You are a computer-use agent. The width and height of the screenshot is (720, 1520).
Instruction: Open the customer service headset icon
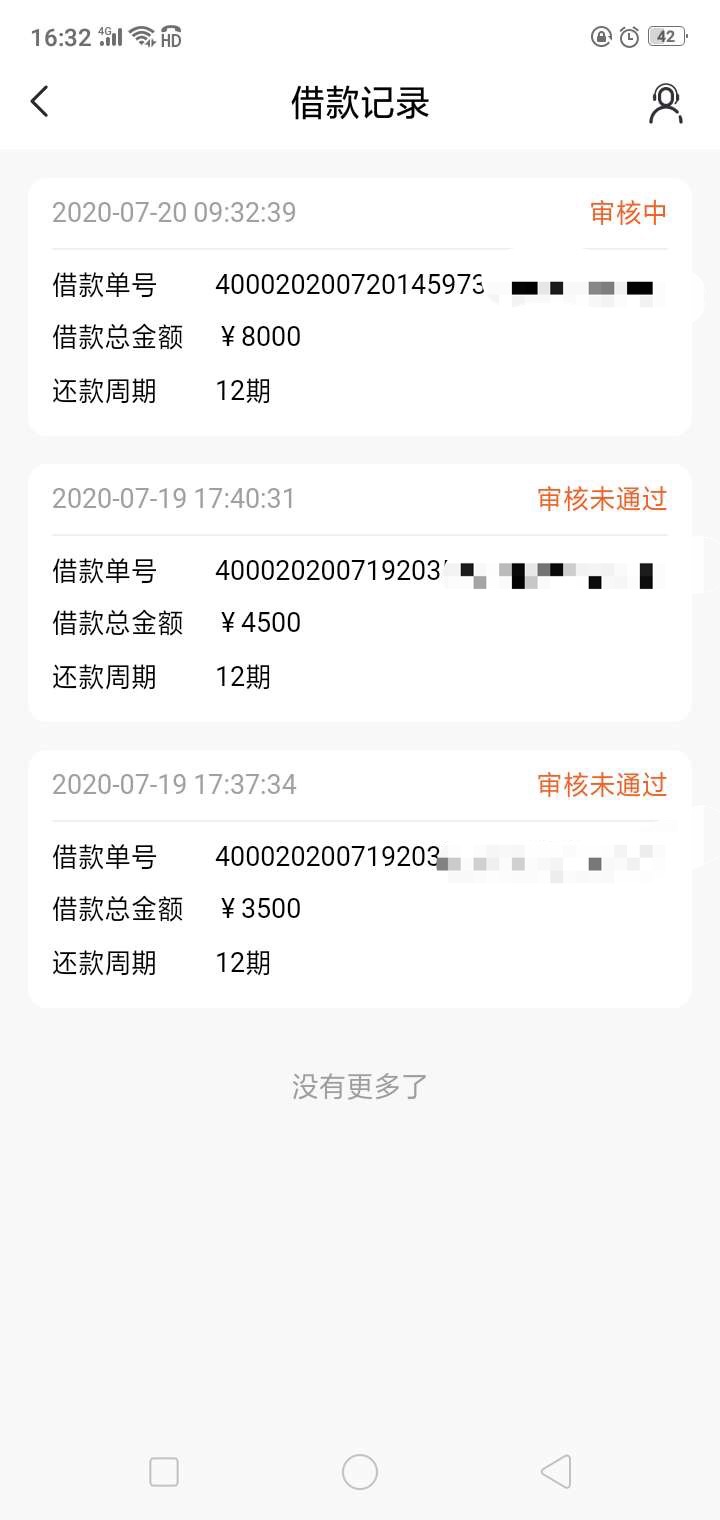666,103
